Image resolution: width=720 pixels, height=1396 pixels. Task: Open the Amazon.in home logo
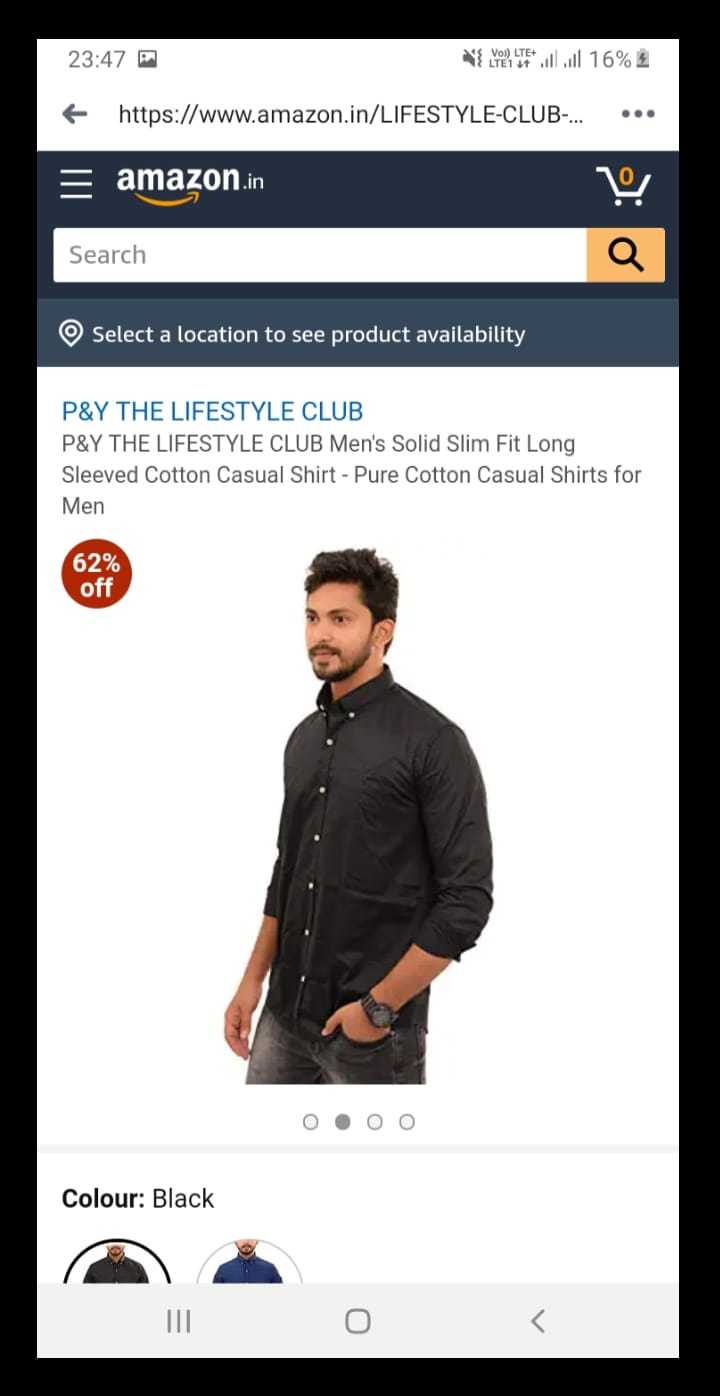coord(190,183)
